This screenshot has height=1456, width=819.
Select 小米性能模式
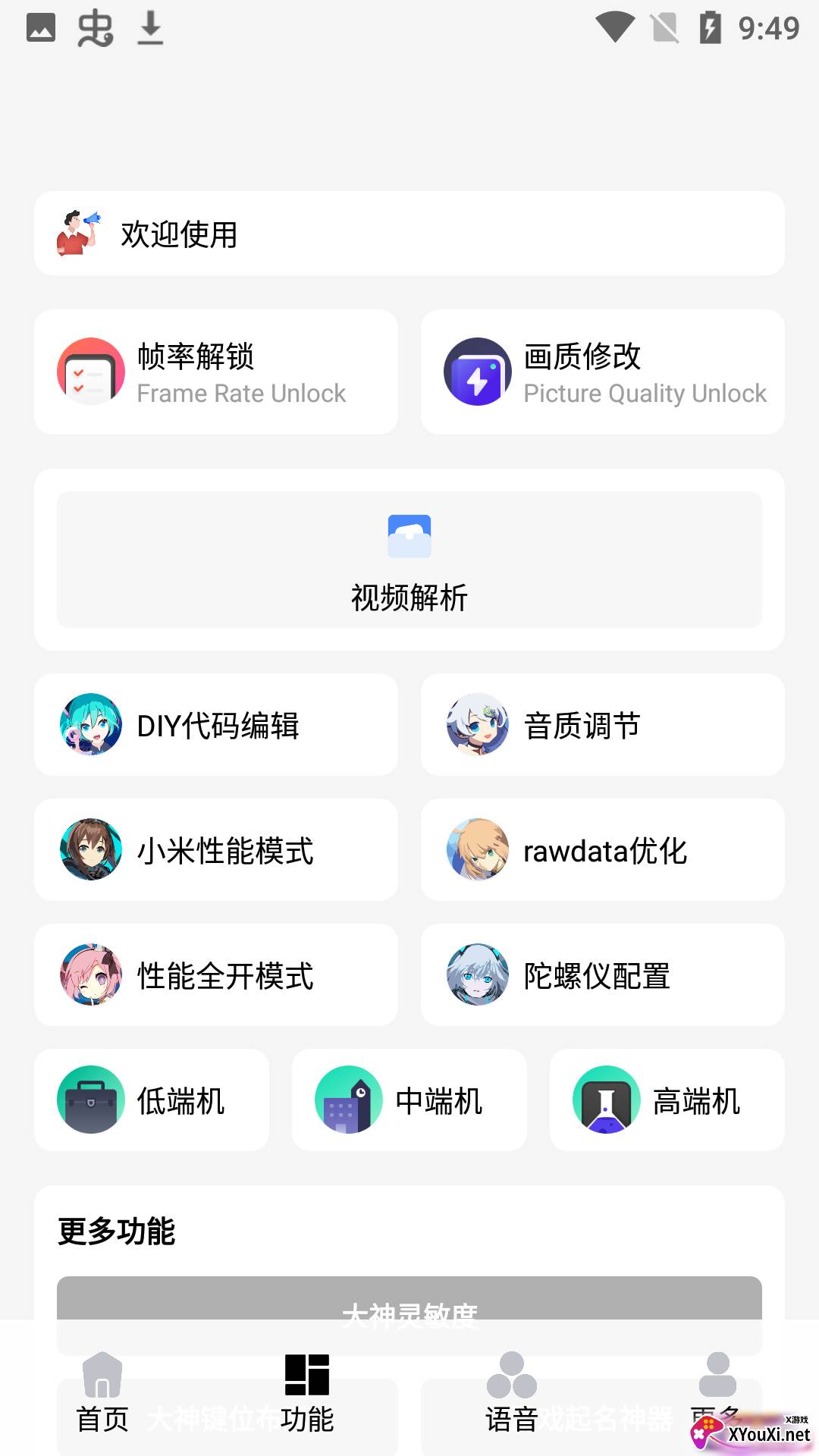pos(216,850)
